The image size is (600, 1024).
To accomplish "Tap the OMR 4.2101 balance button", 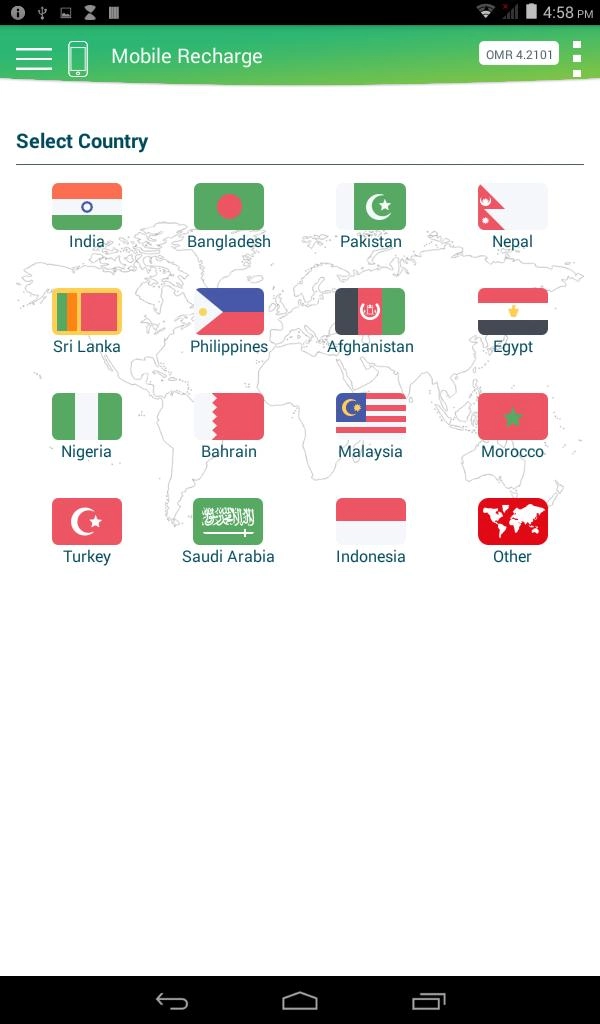I will pos(519,54).
